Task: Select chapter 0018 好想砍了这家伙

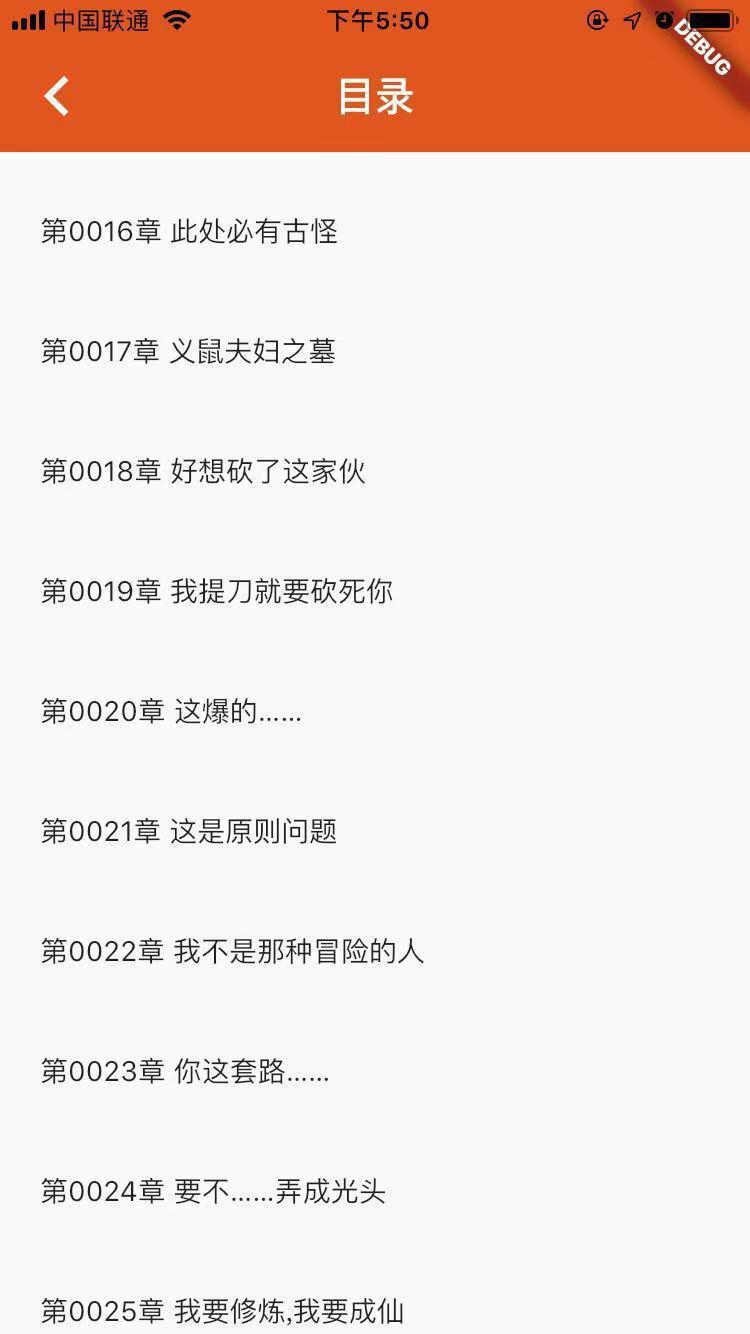Action: 204,472
